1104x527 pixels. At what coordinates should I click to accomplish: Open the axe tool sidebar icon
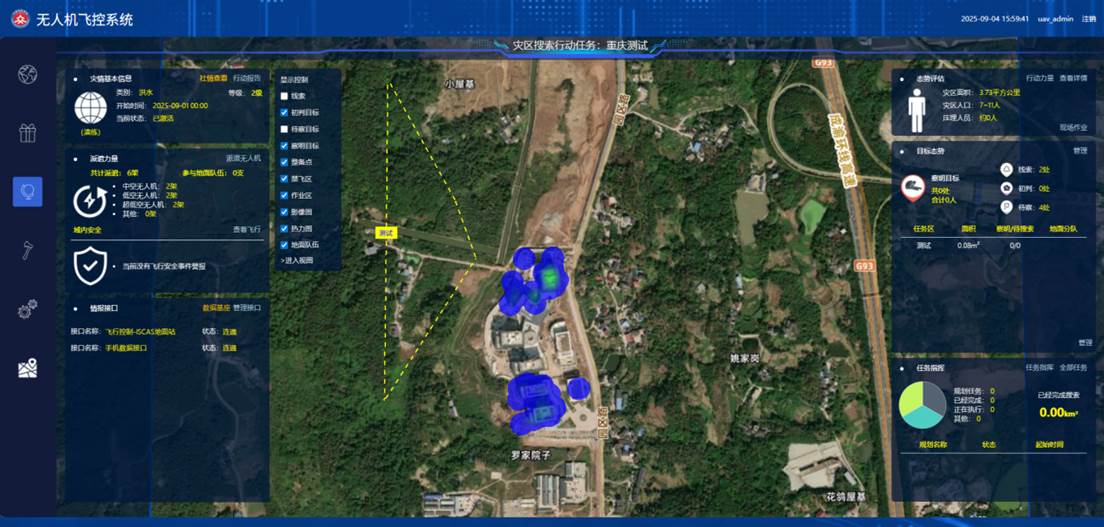coord(27,250)
